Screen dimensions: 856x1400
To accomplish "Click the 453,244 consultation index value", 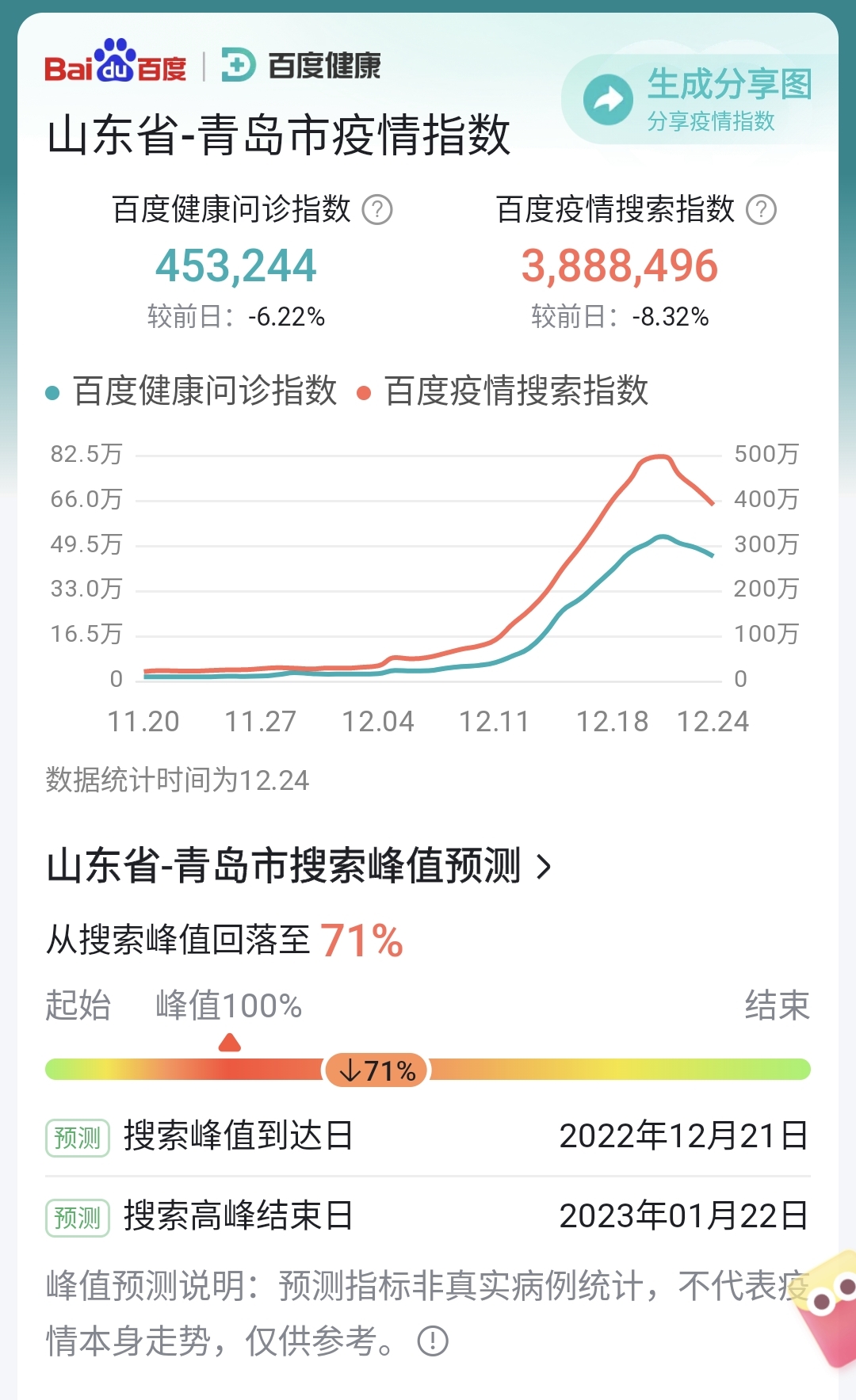I will pyautogui.click(x=237, y=267).
